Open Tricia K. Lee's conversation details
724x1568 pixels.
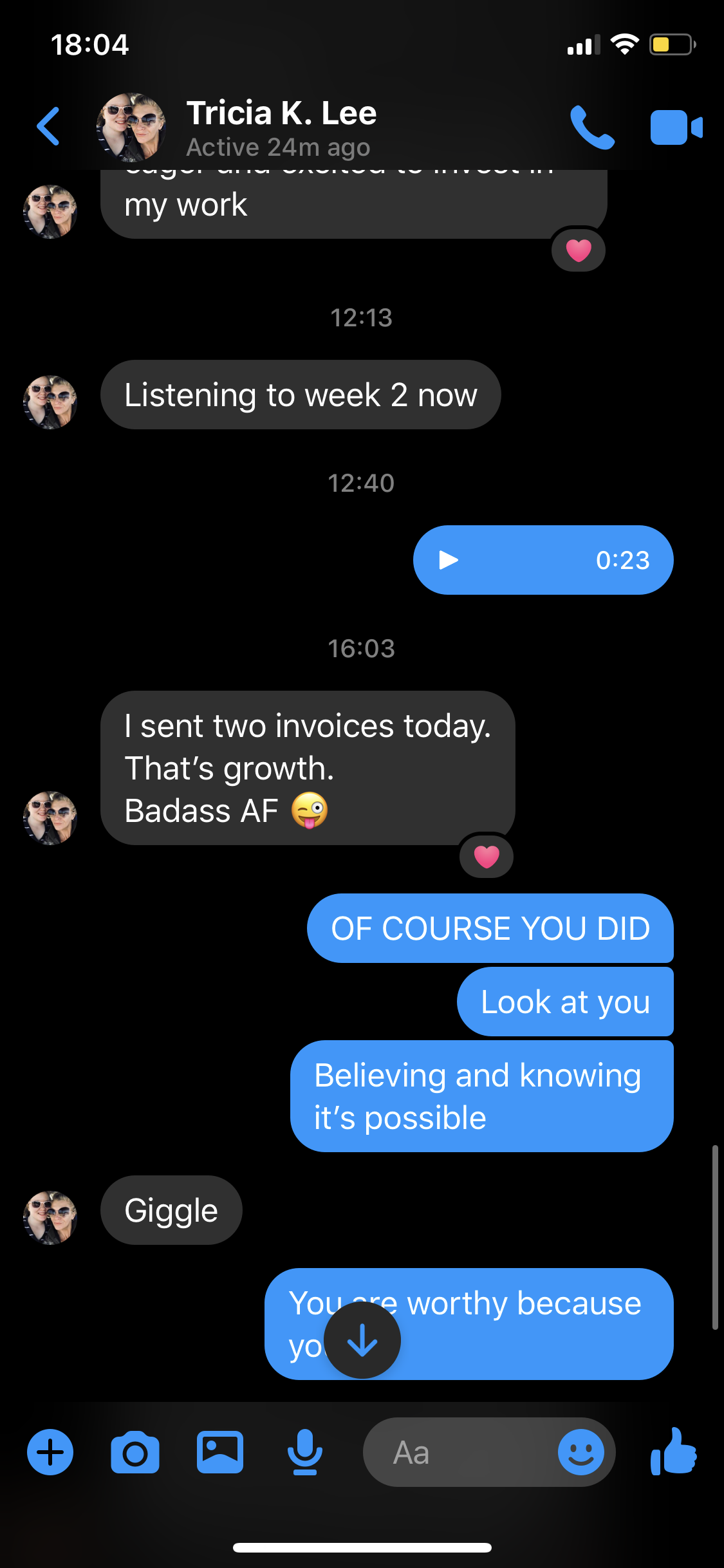click(x=281, y=127)
